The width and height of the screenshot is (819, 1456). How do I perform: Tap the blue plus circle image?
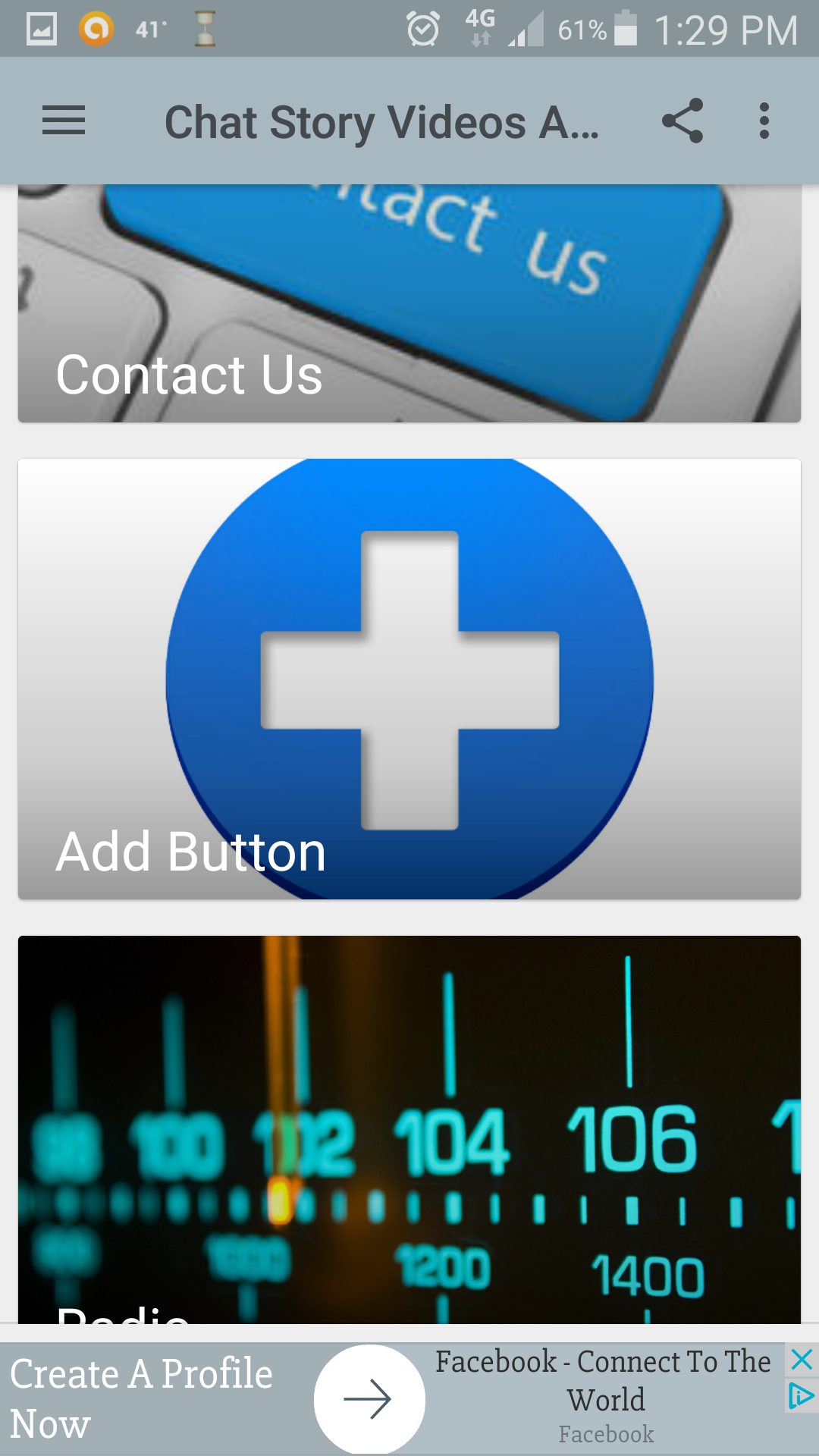[409, 679]
